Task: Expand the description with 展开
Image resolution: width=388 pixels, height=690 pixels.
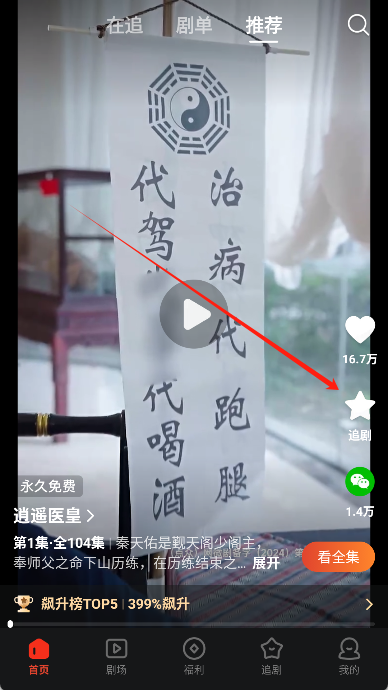Action: [266, 564]
